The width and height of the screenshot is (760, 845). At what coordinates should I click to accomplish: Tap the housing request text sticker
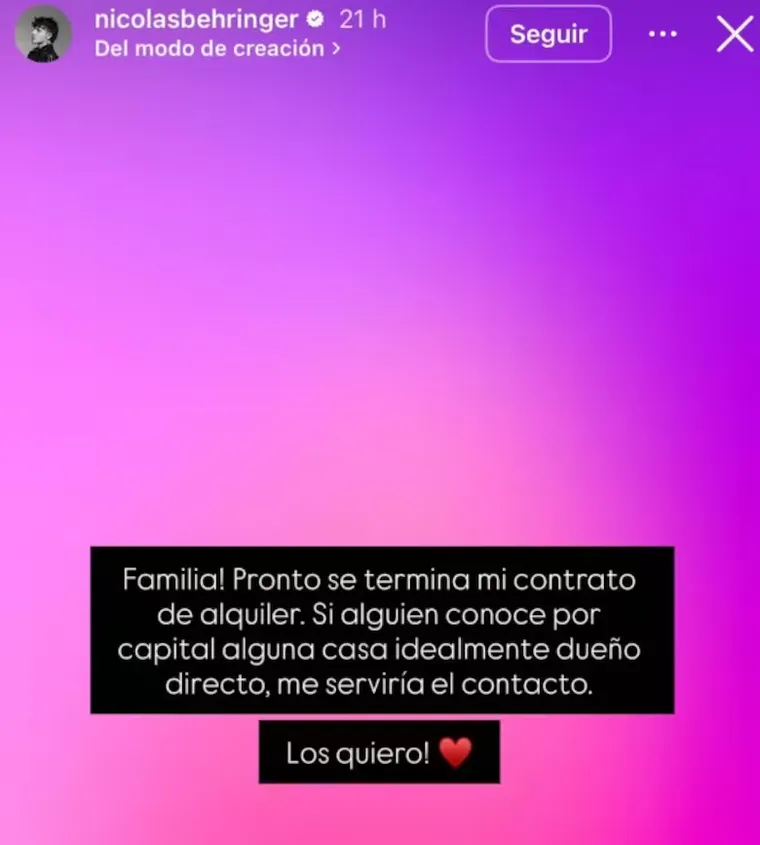[380, 632]
